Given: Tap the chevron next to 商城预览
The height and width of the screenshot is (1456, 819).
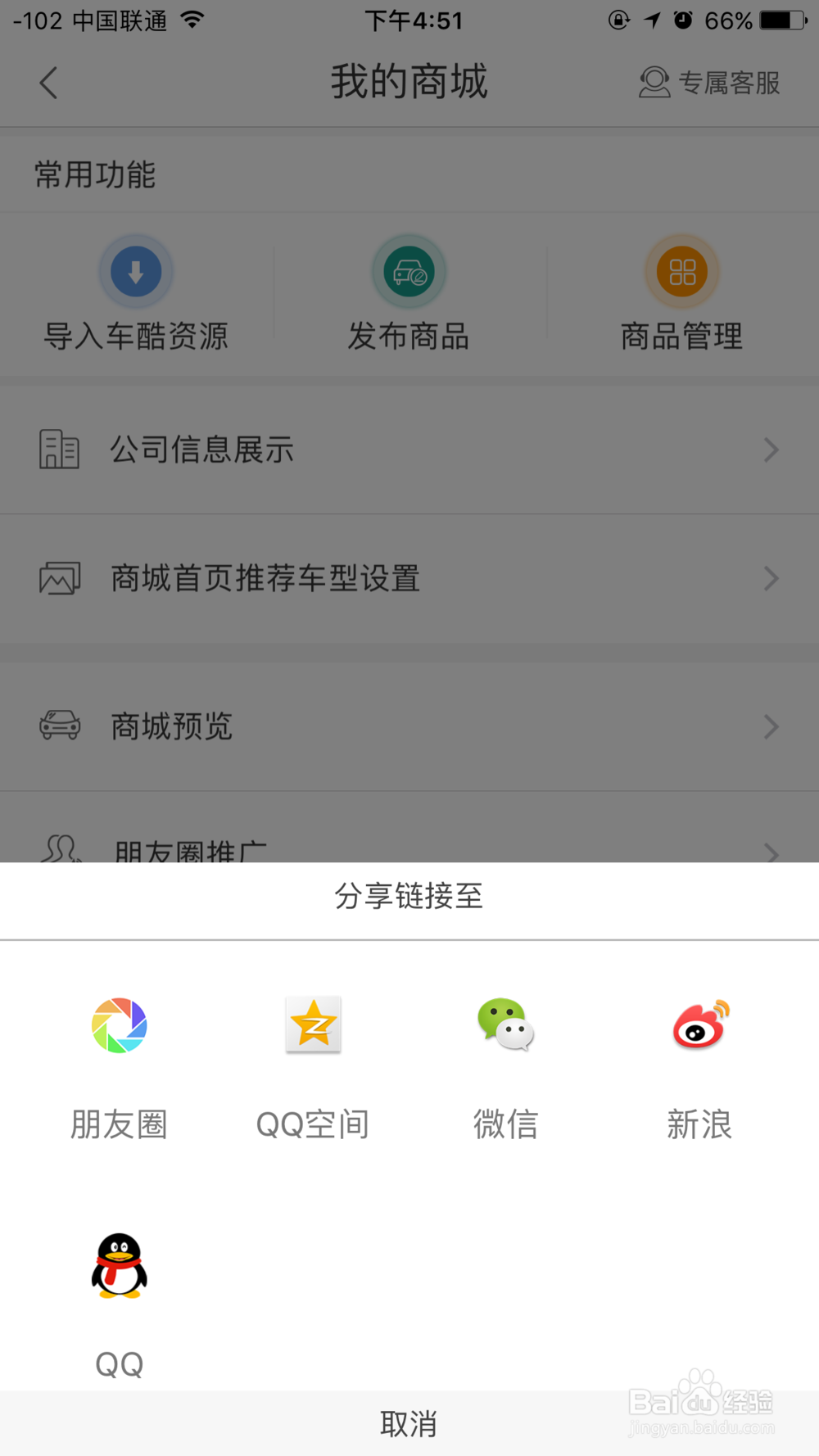Looking at the screenshot, I should [770, 726].
